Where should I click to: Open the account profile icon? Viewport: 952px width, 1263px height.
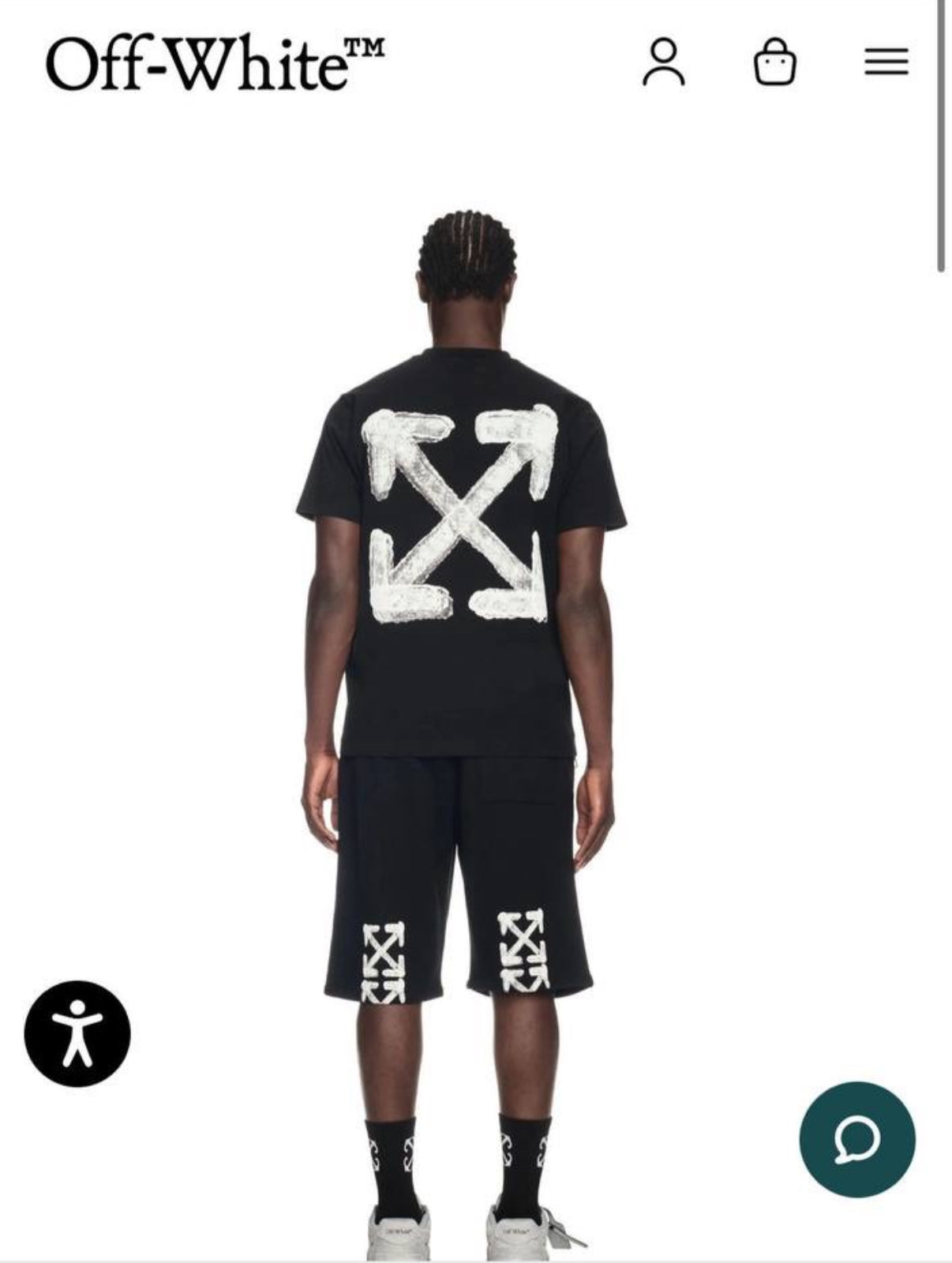click(x=663, y=62)
